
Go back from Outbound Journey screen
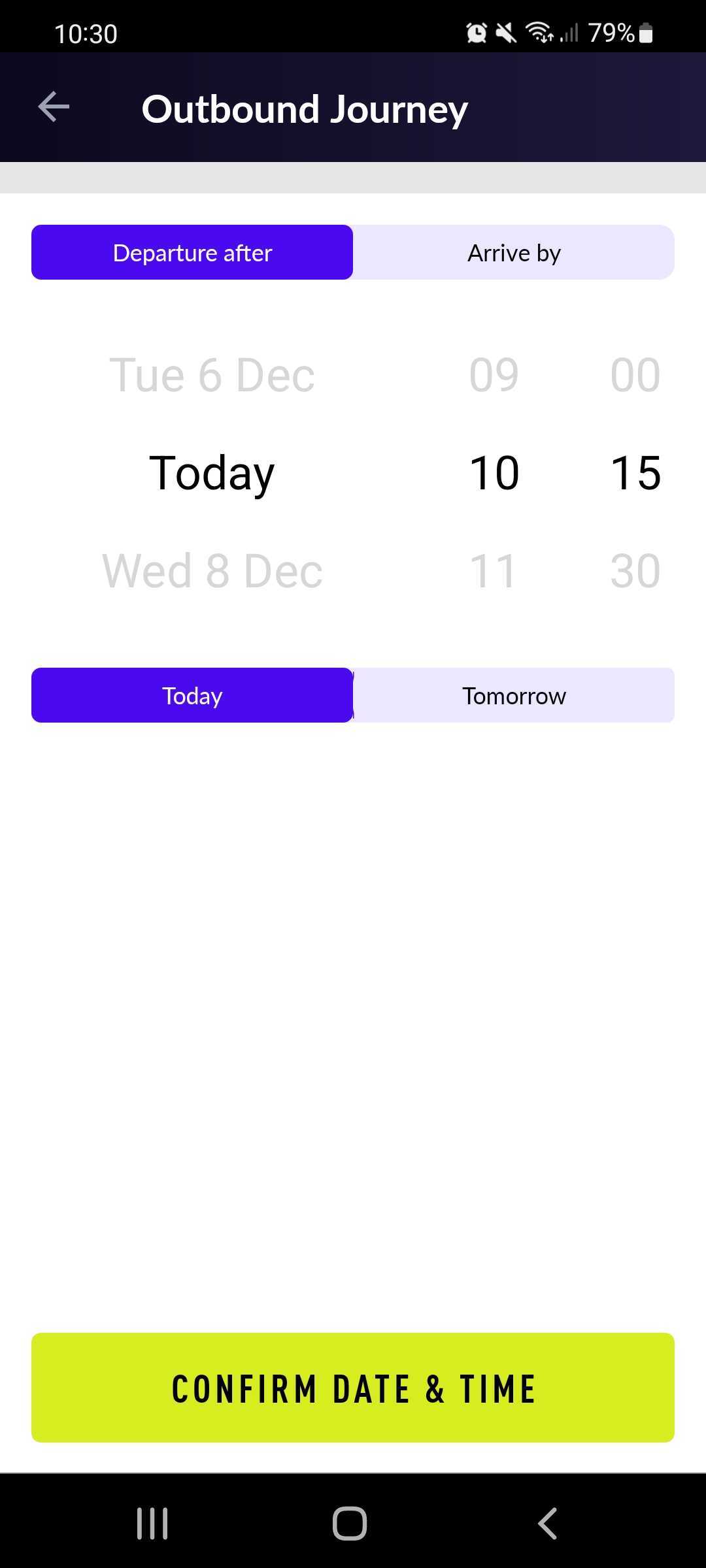click(54, 107)
